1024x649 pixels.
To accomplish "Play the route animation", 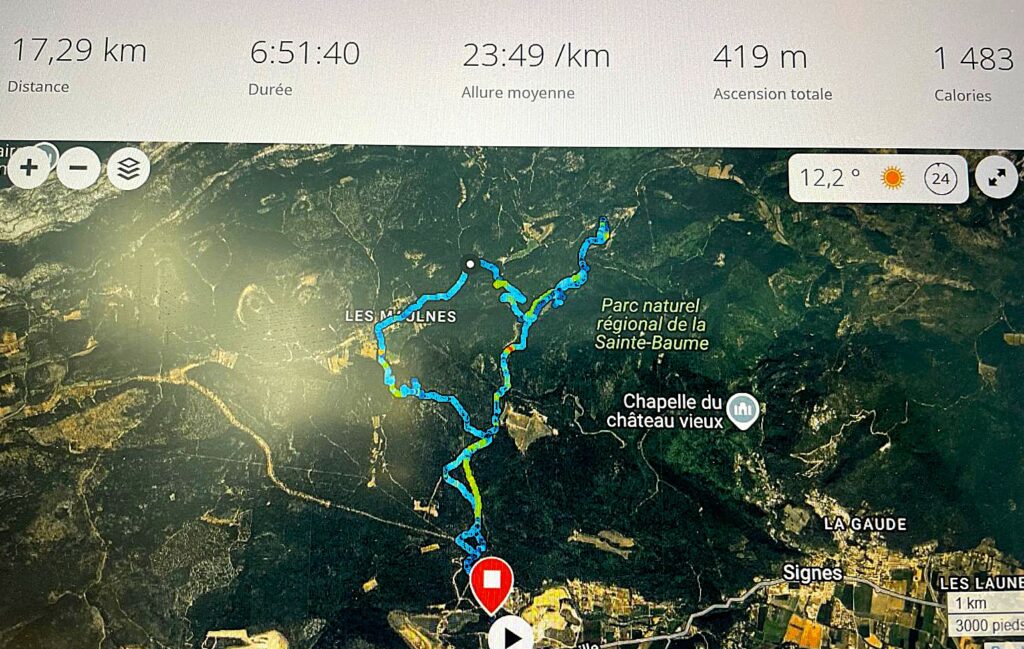I will (512, 634).
